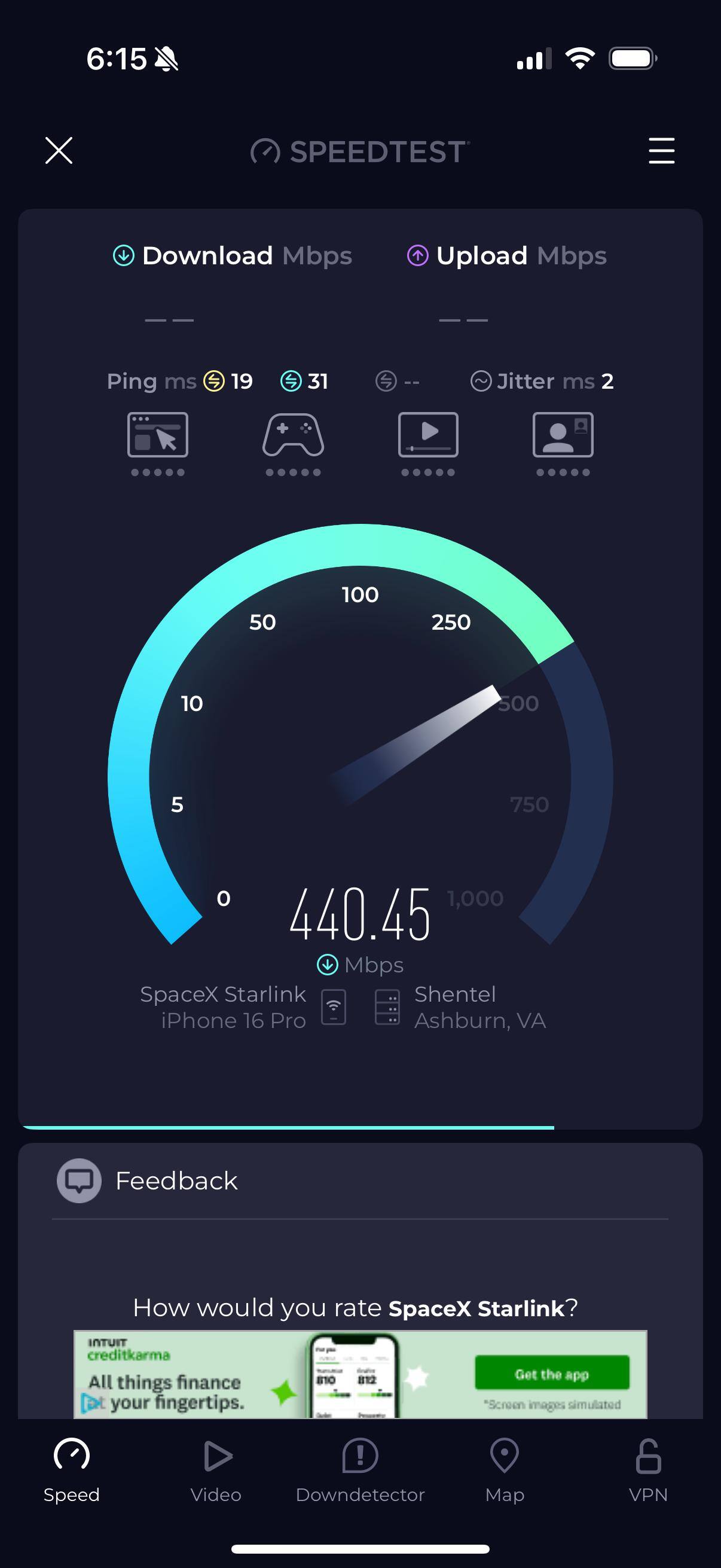Select the Speed tab
This screenshot has width=721, height=1568.
click(x=72, y=1471)
